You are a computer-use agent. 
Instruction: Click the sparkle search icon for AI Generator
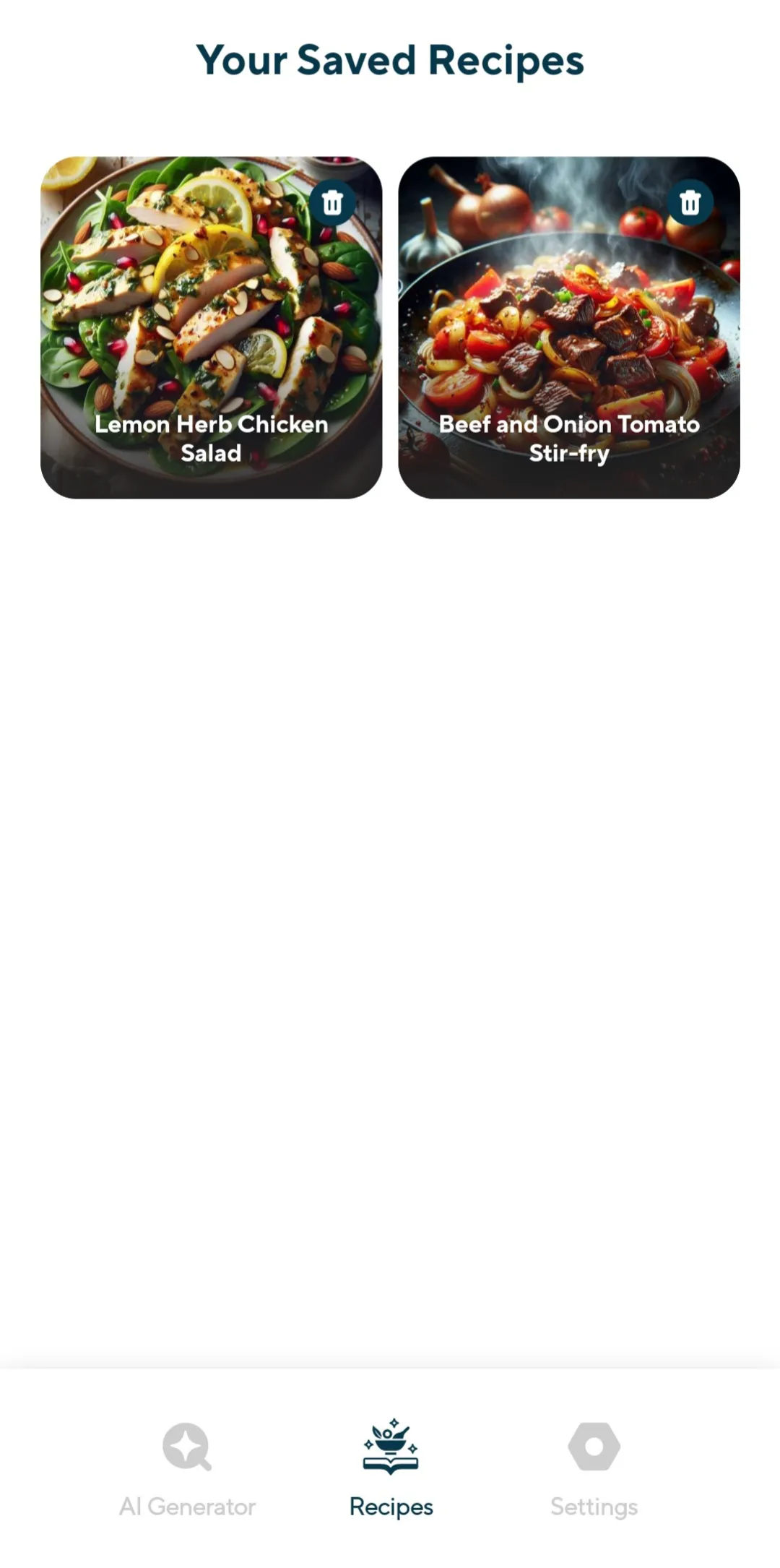pyautogui.click(x=188, y=1447)
